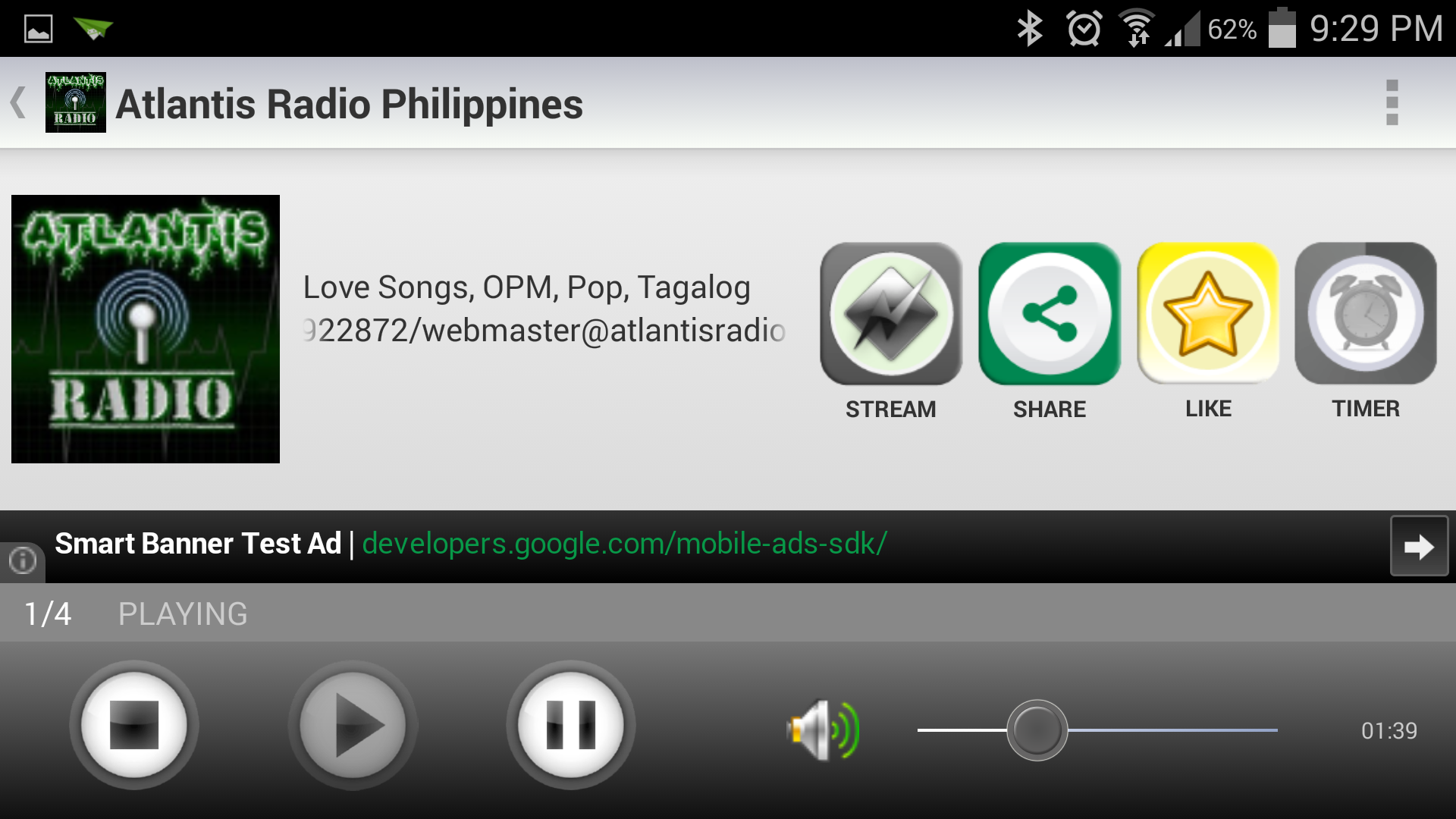Share this radio station
The height and width of the screenshot is (819, 1456).
tap(1050, 315)
